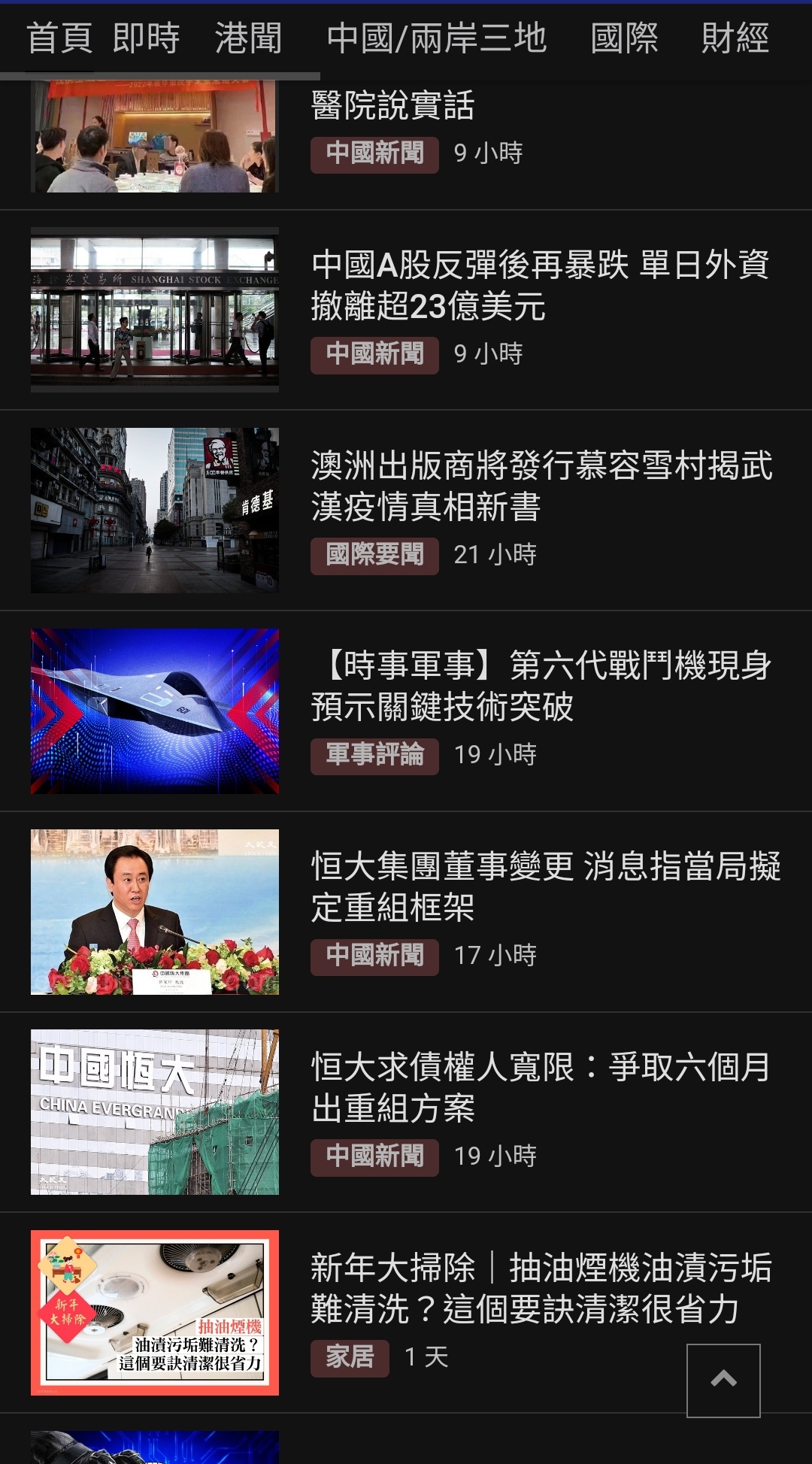
Task: Jump back to top with the up arrow
Action: [723, 1380]
